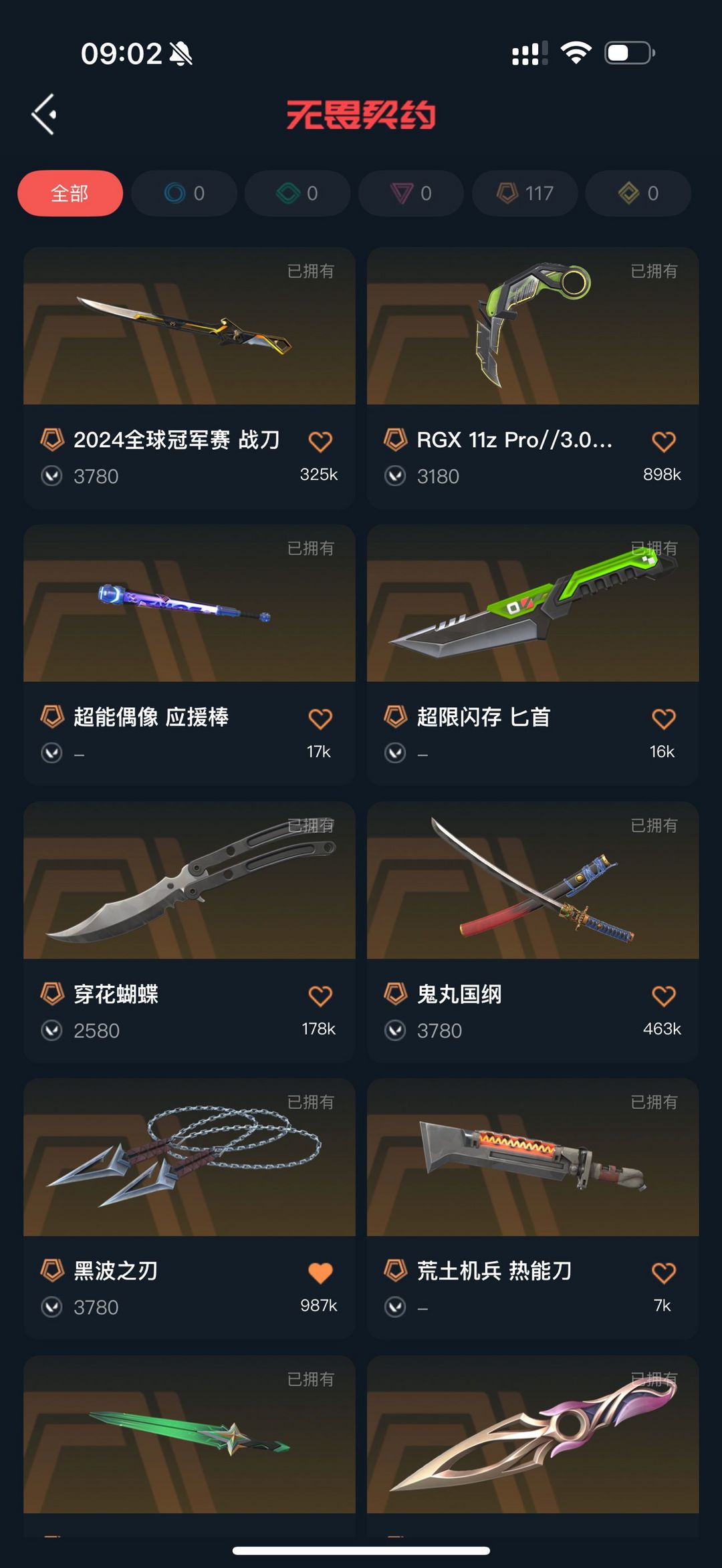Favorite the RGX 11z Pro skin
This screenshot has width=722, height=1568.
click(664, 441)
